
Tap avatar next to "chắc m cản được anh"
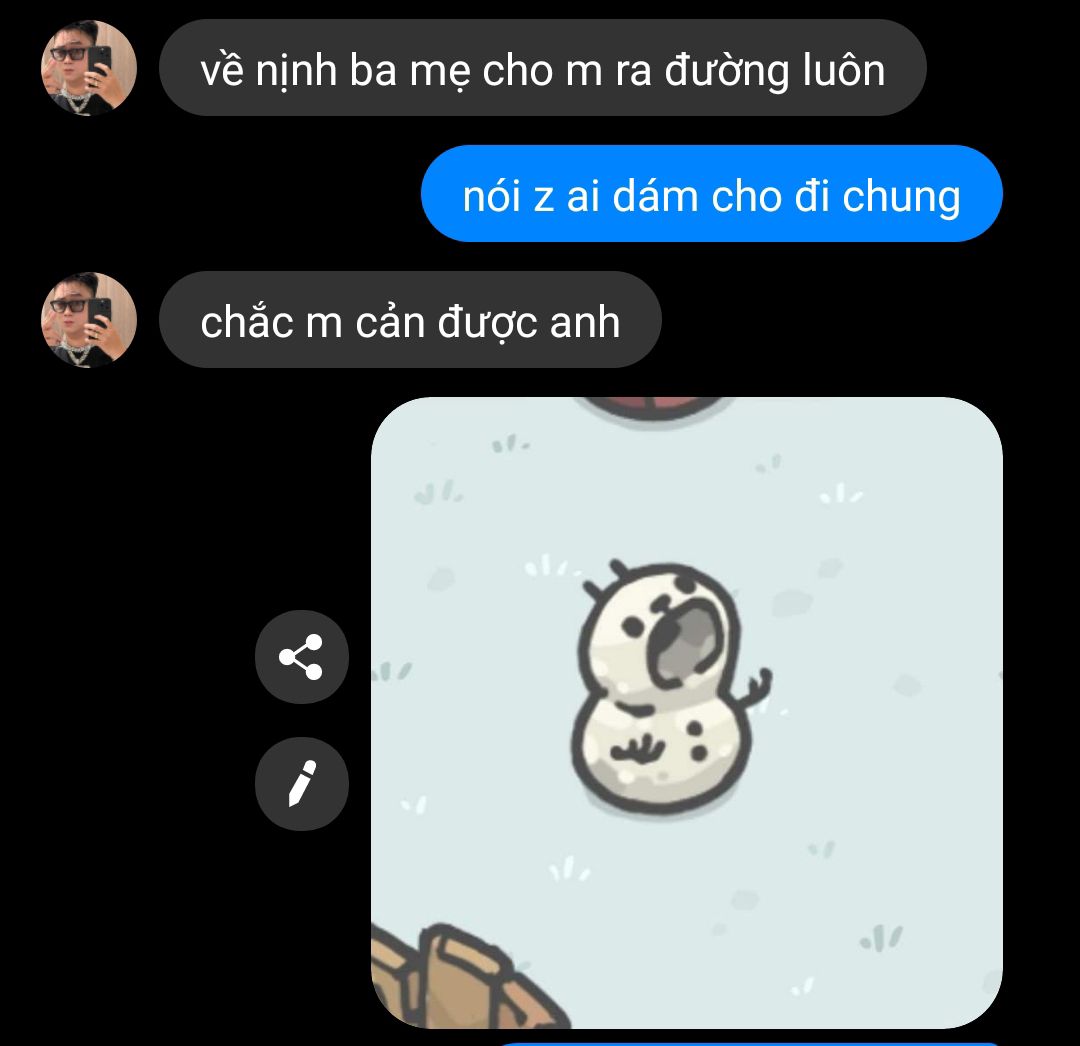pos(88,319)
